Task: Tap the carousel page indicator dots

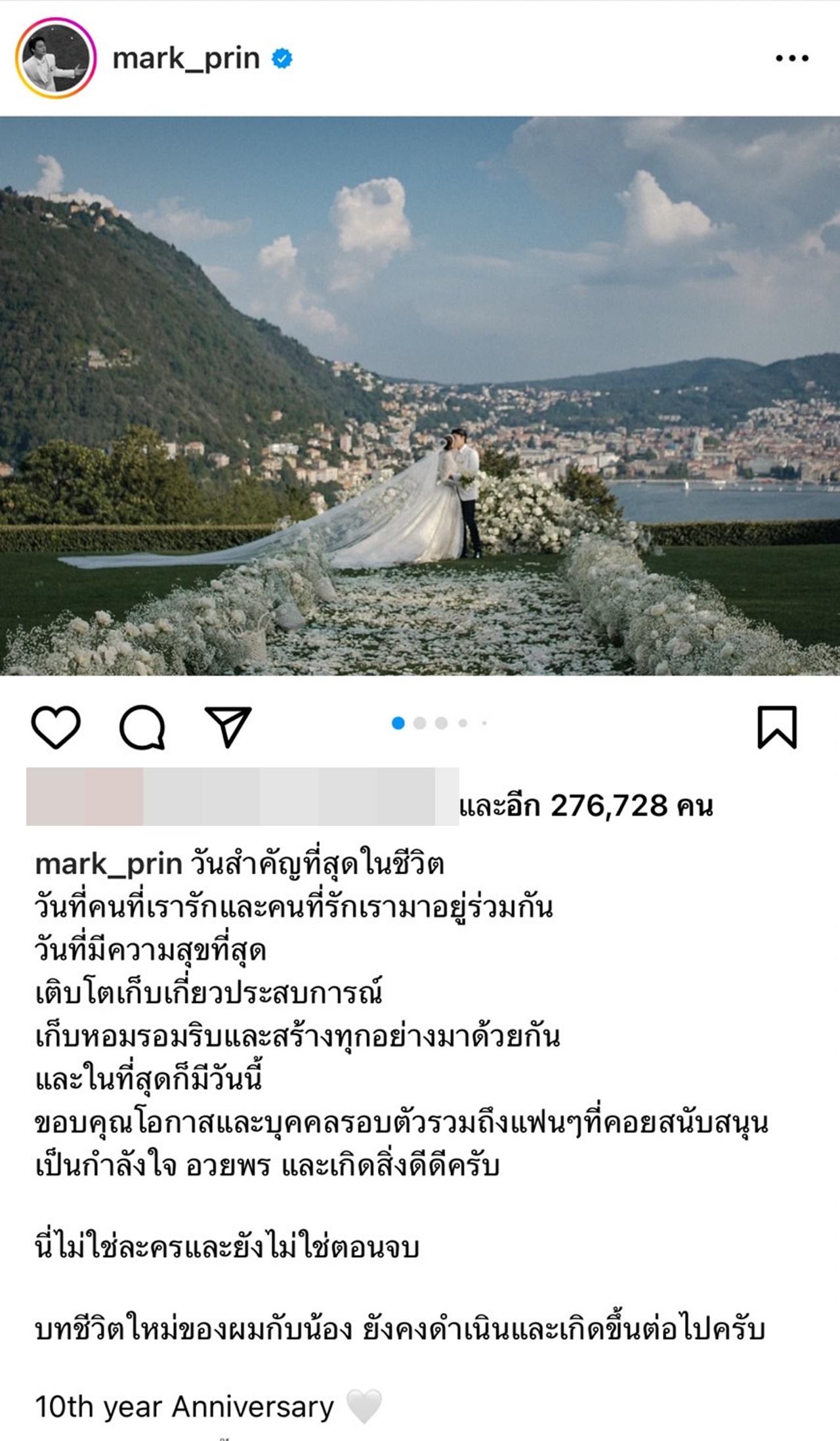Action: pyautogui.click(x=440, y=723)
